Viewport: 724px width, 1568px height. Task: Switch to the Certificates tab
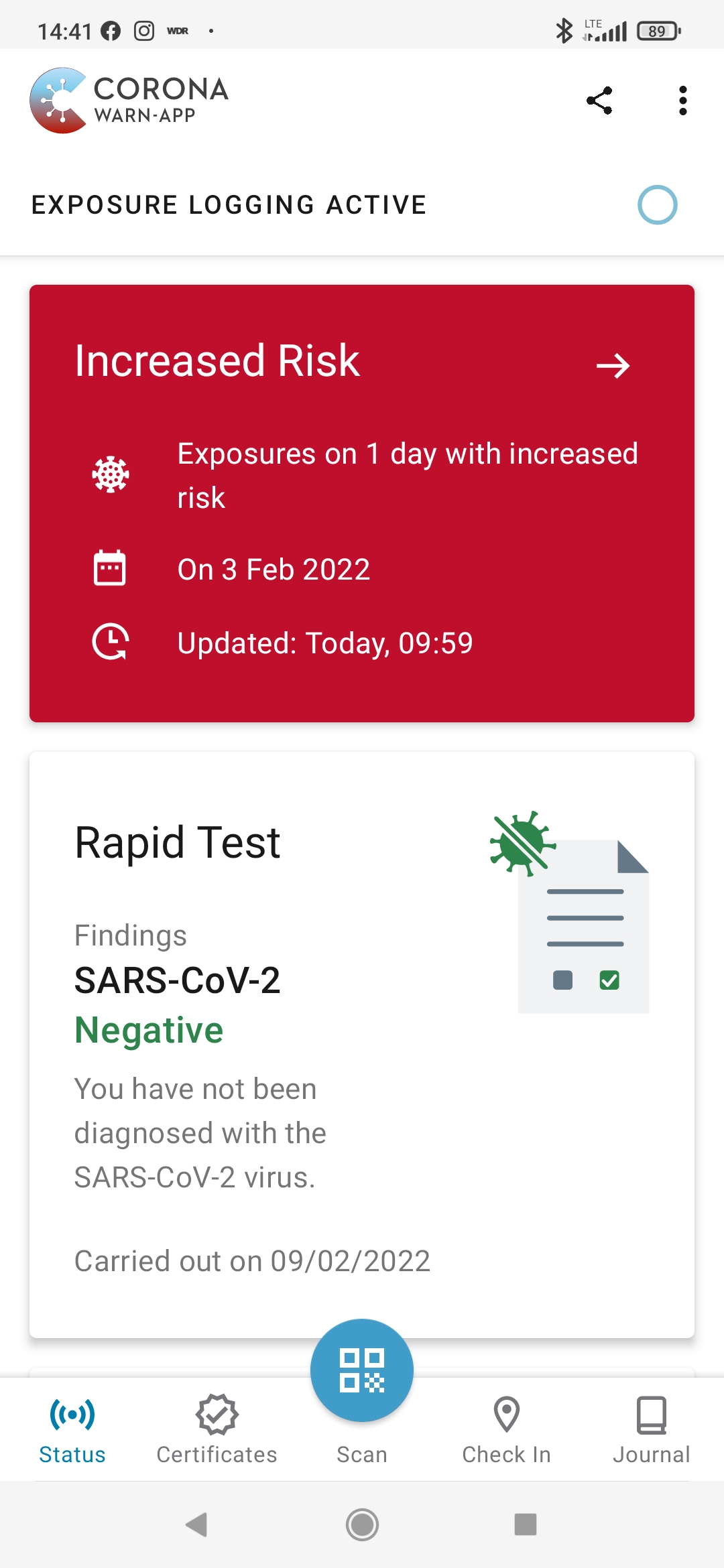point(217,1430)
